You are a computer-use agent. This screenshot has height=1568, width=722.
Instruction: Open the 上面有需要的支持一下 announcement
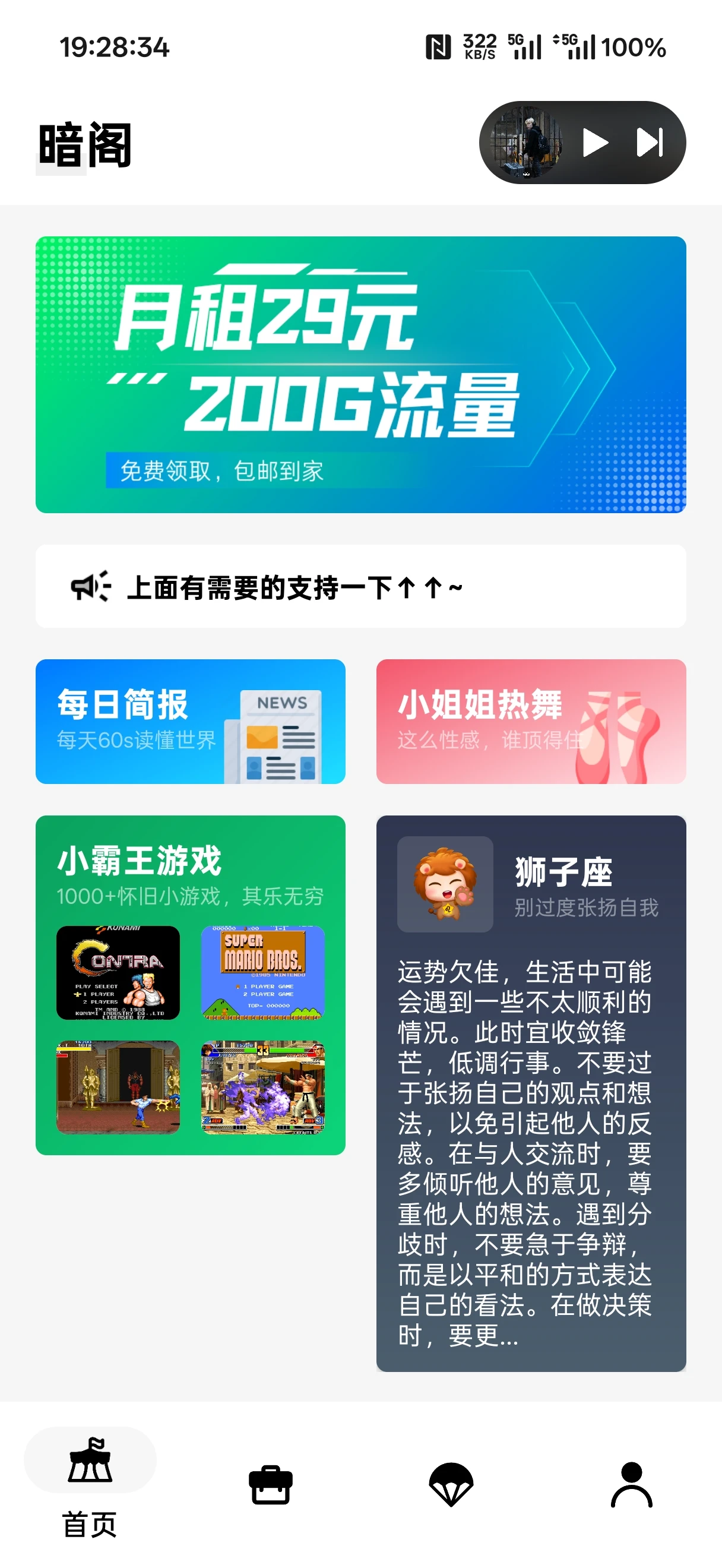(x=360, y=587)
